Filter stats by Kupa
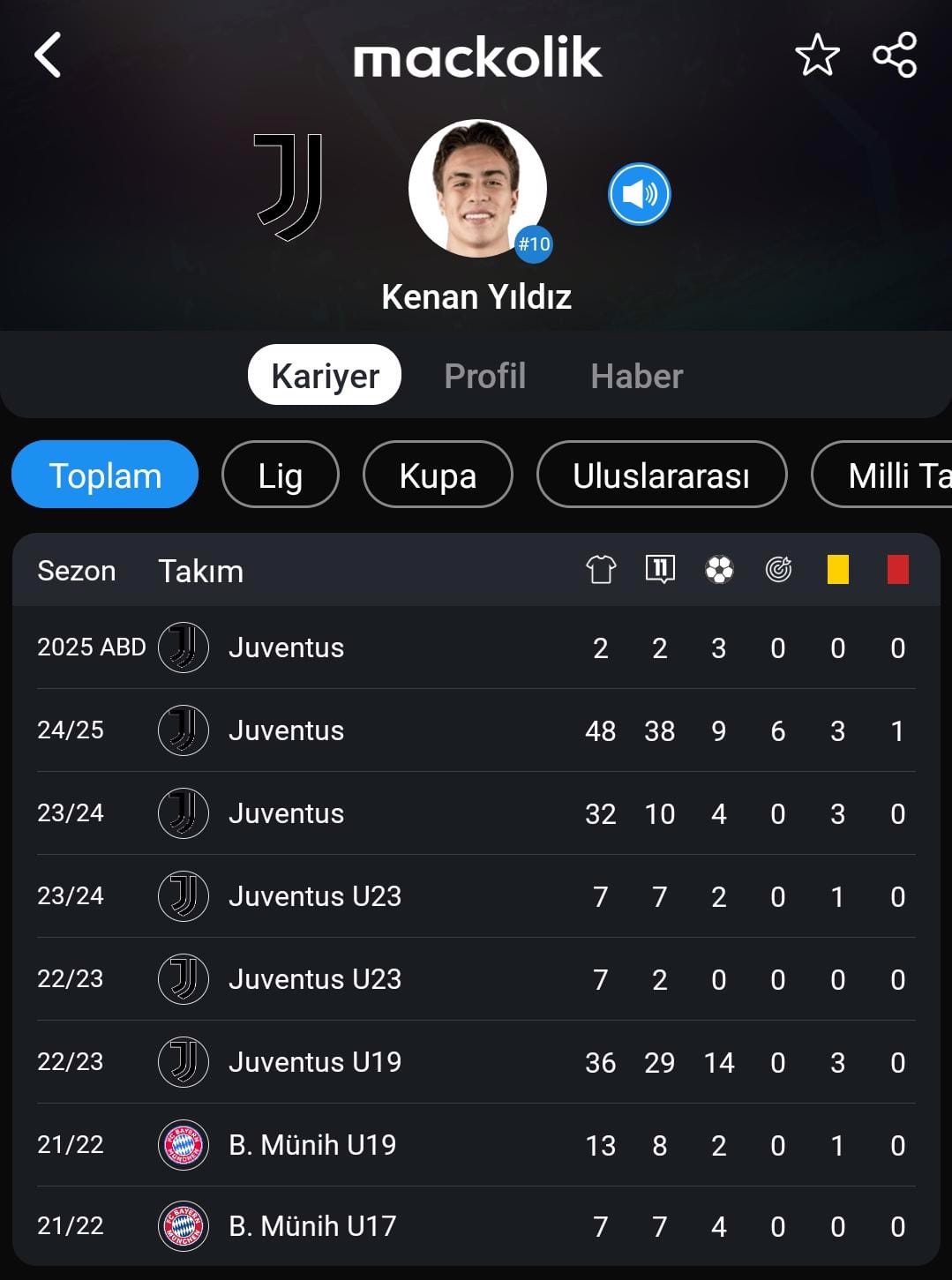Viewport: 952px width, 1280px height. 438,475
